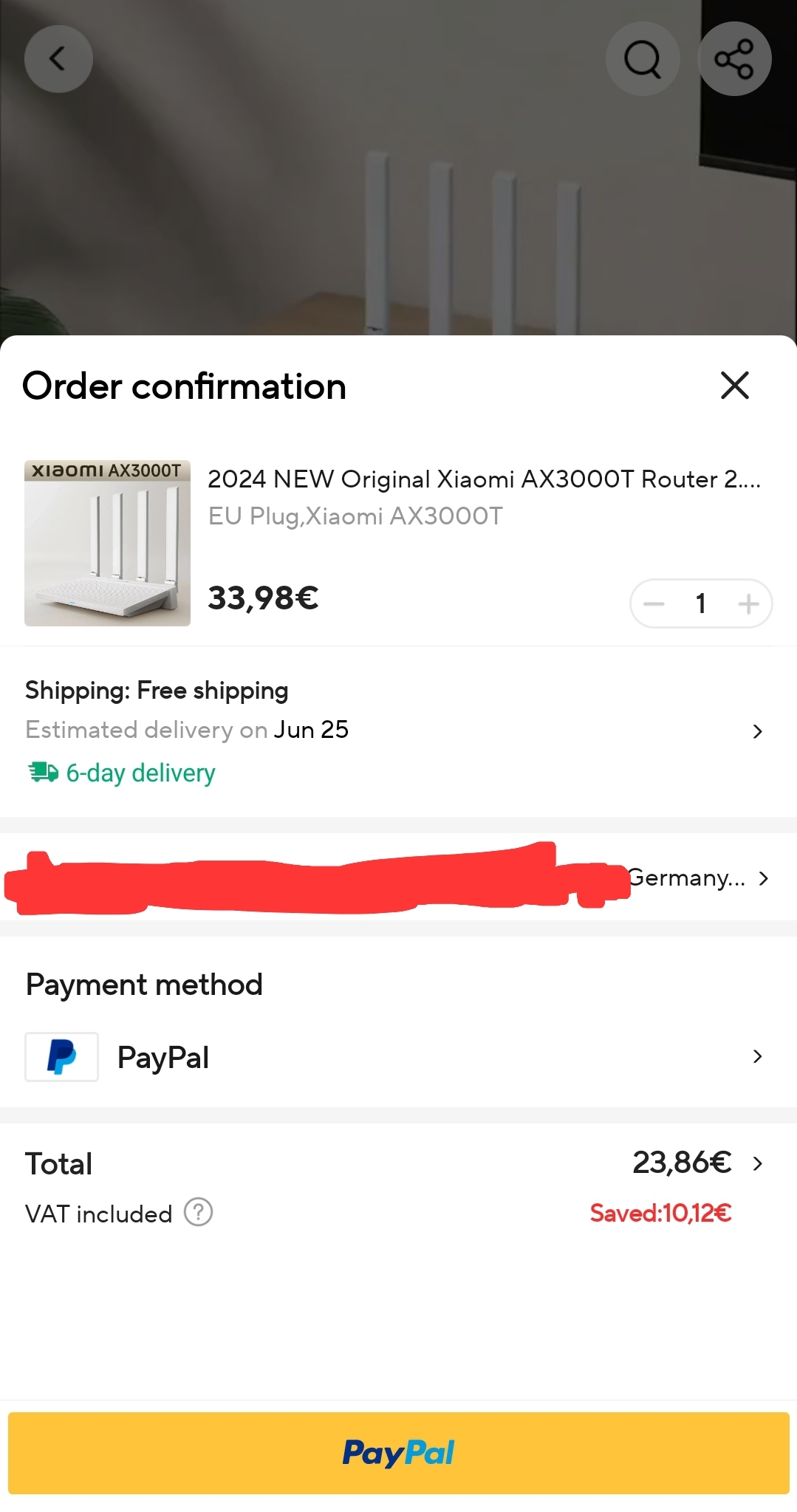Pay with the yellow PayPal button
797x1512 pixels.
(398, 1453)
